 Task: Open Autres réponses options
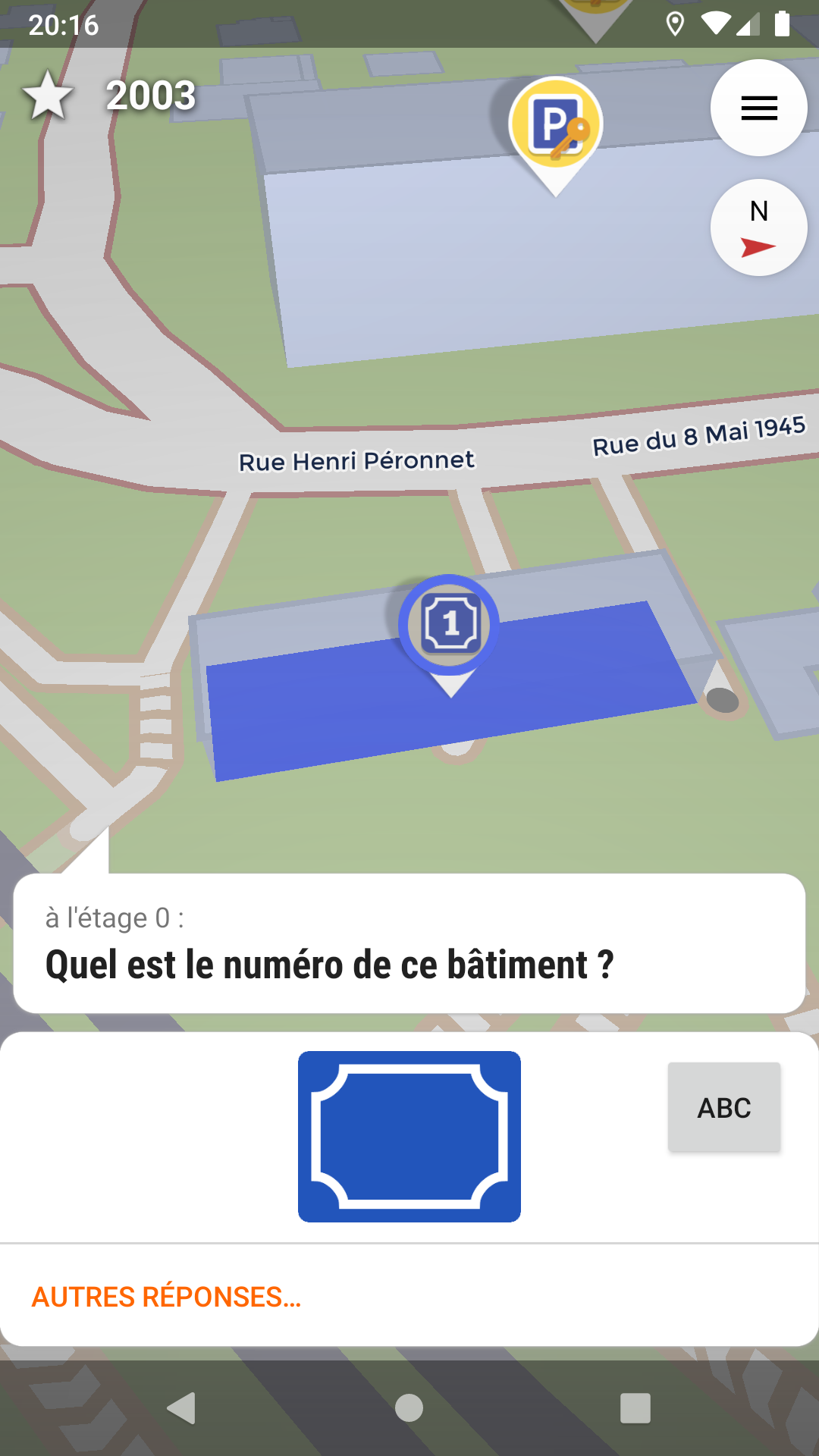coord(167,1297)
